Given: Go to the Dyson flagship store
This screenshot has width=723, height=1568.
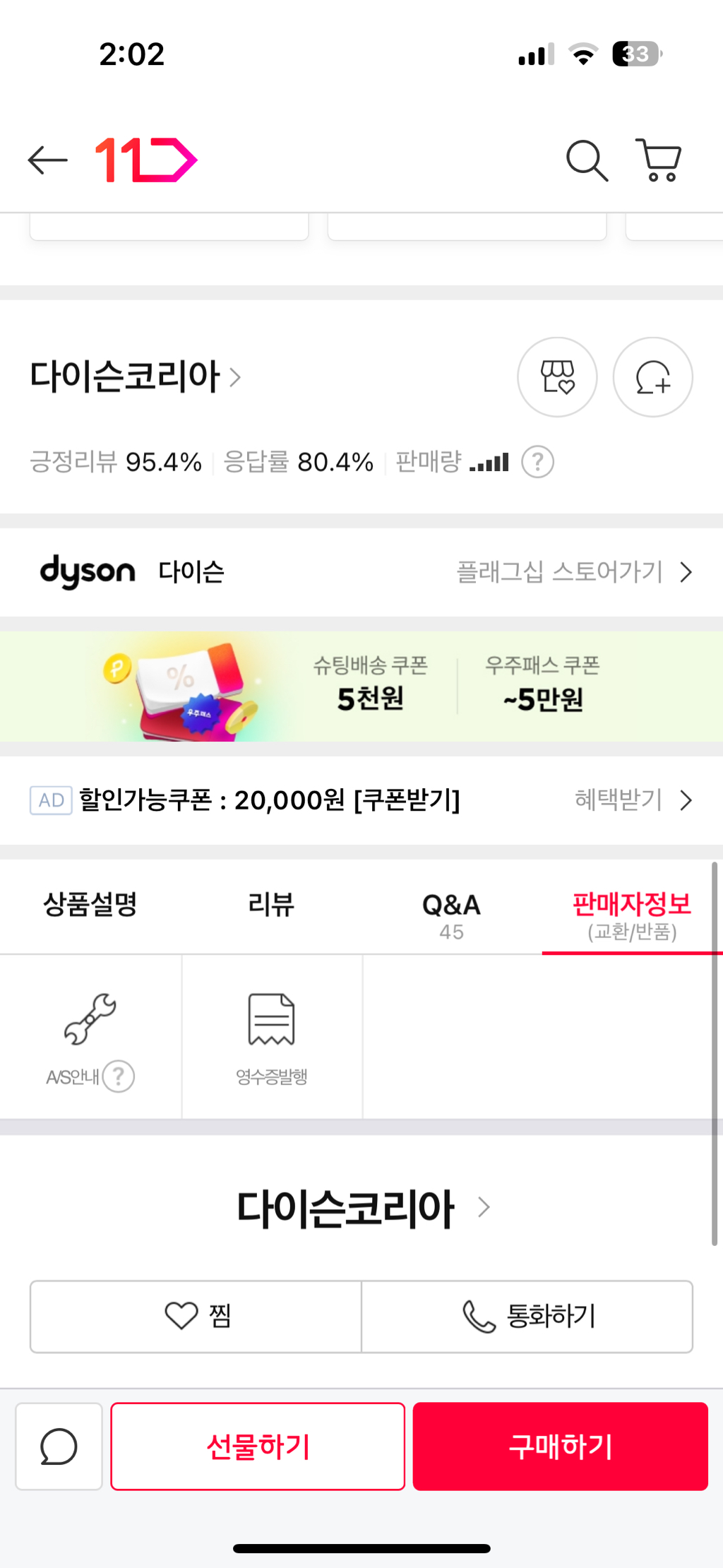Looking at the screenshot, I should click(x=573, y=572).
